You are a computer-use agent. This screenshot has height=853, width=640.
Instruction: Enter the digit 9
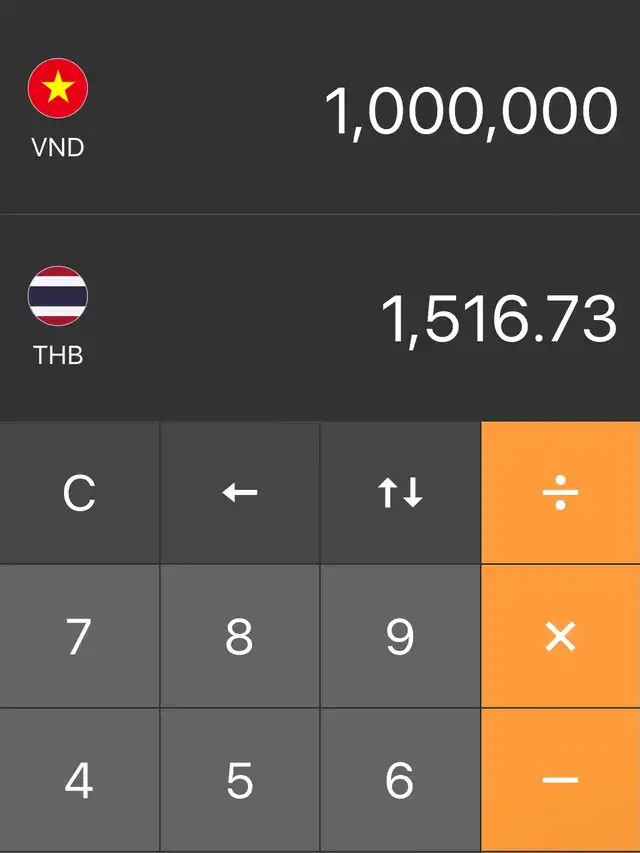400,636
